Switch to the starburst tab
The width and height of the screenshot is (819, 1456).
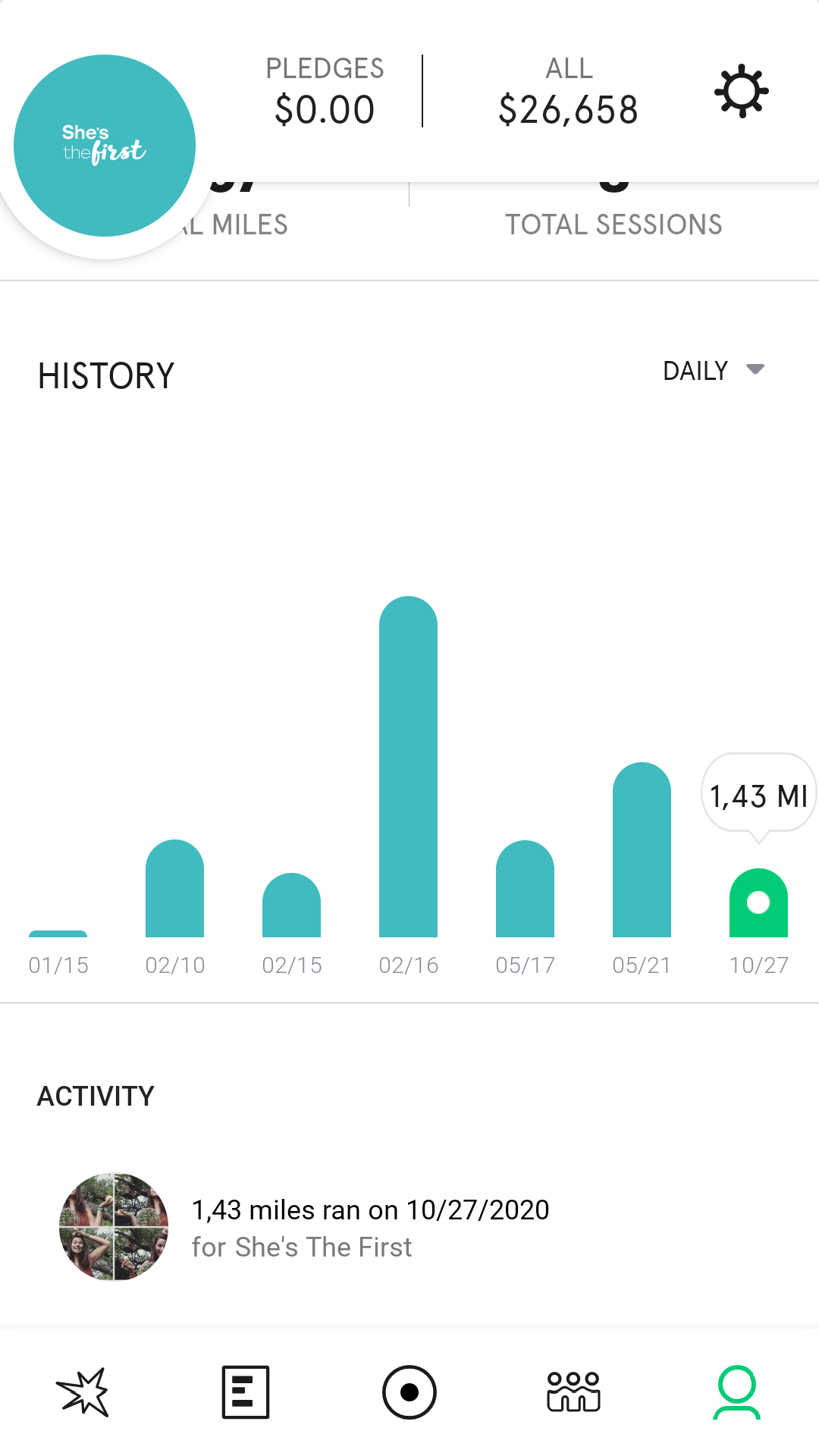point(82,1392)
